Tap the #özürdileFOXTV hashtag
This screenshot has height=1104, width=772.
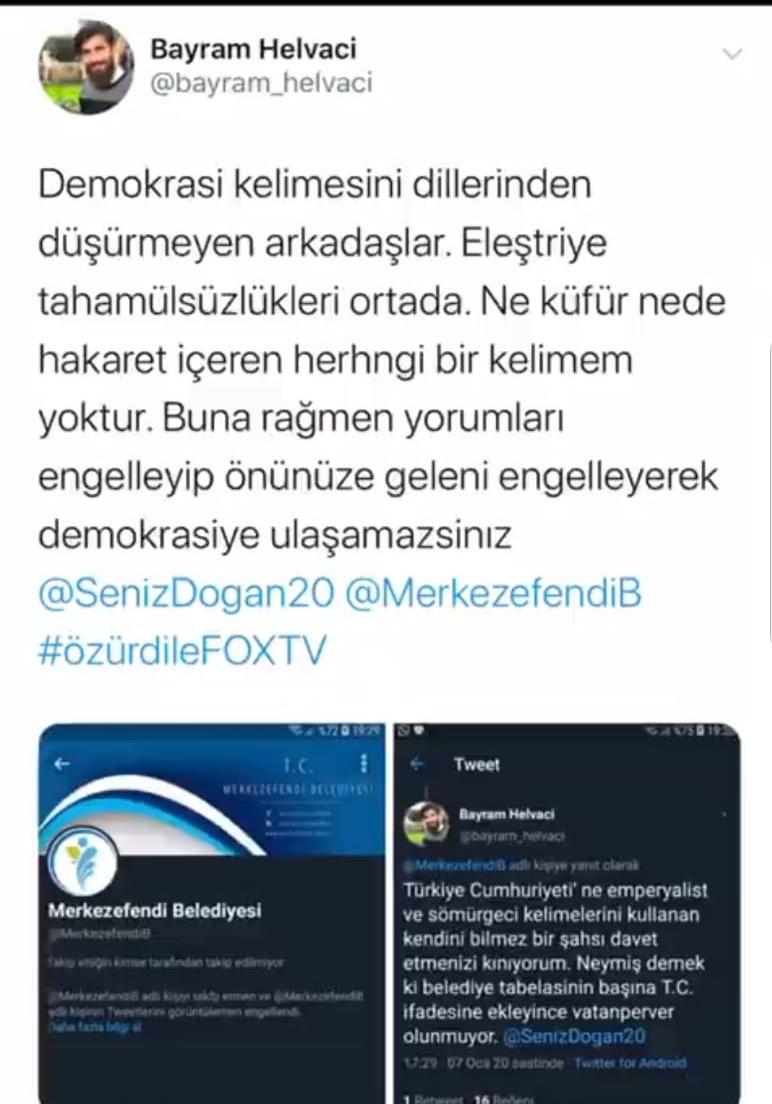(182, 650)
